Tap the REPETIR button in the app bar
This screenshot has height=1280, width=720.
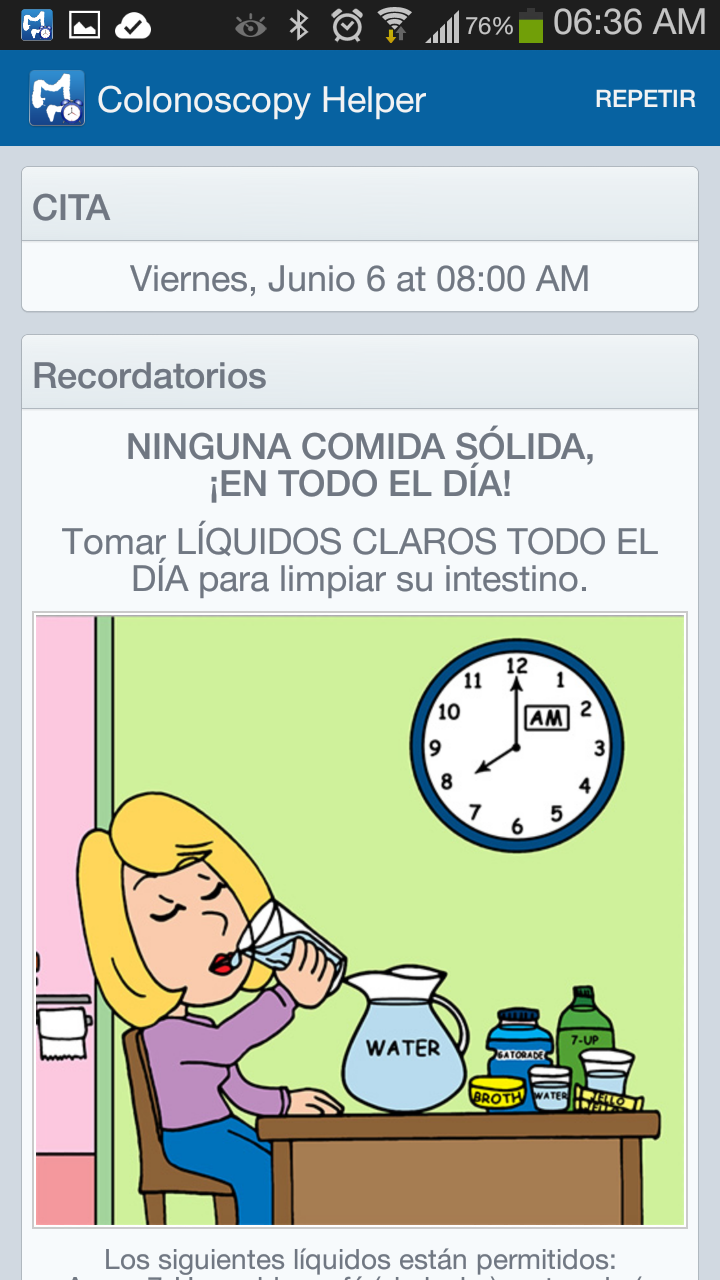pyautogui.click(x=645, y=99)
